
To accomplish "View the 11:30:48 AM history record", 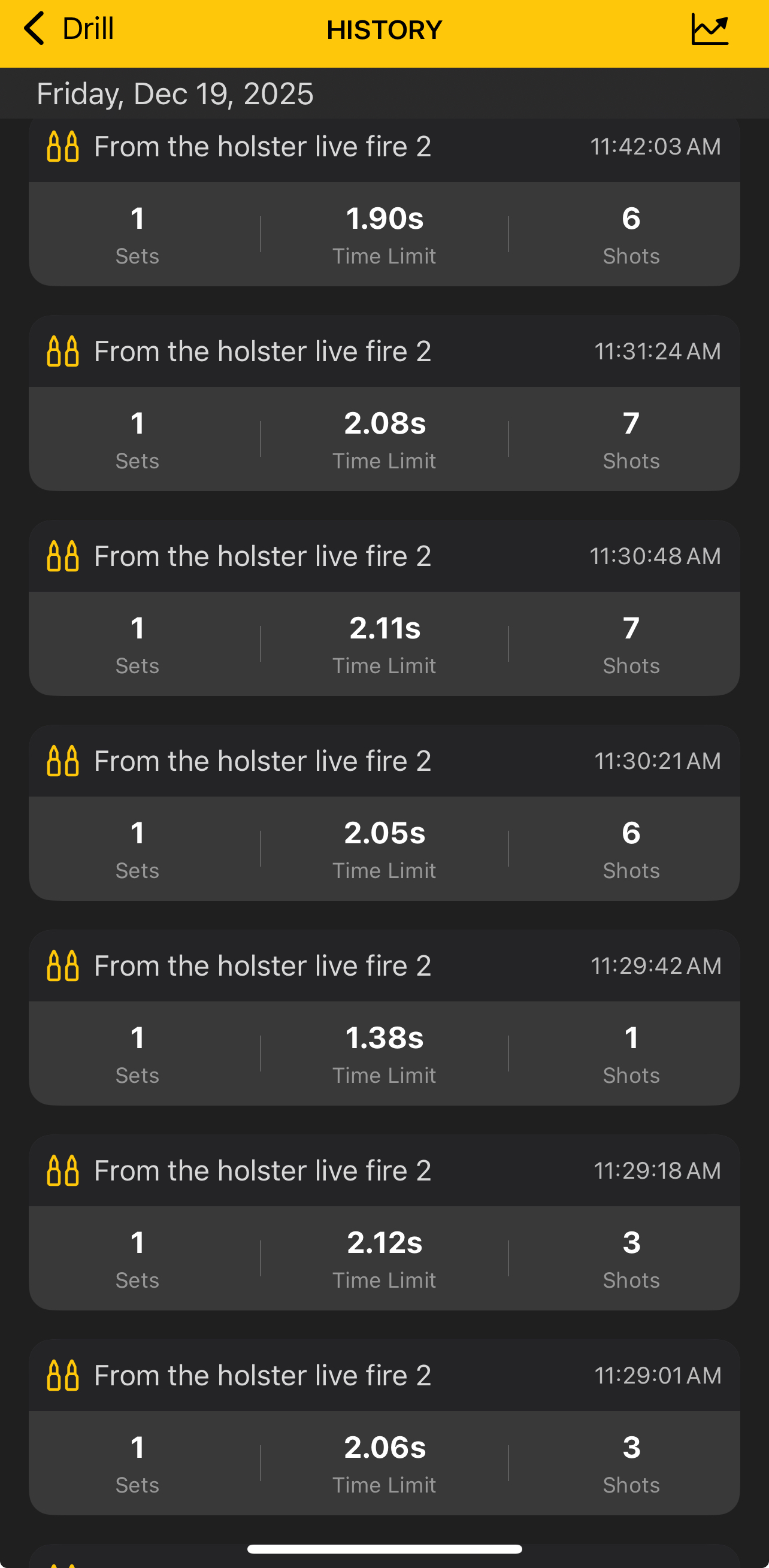I will pos(384,608).
